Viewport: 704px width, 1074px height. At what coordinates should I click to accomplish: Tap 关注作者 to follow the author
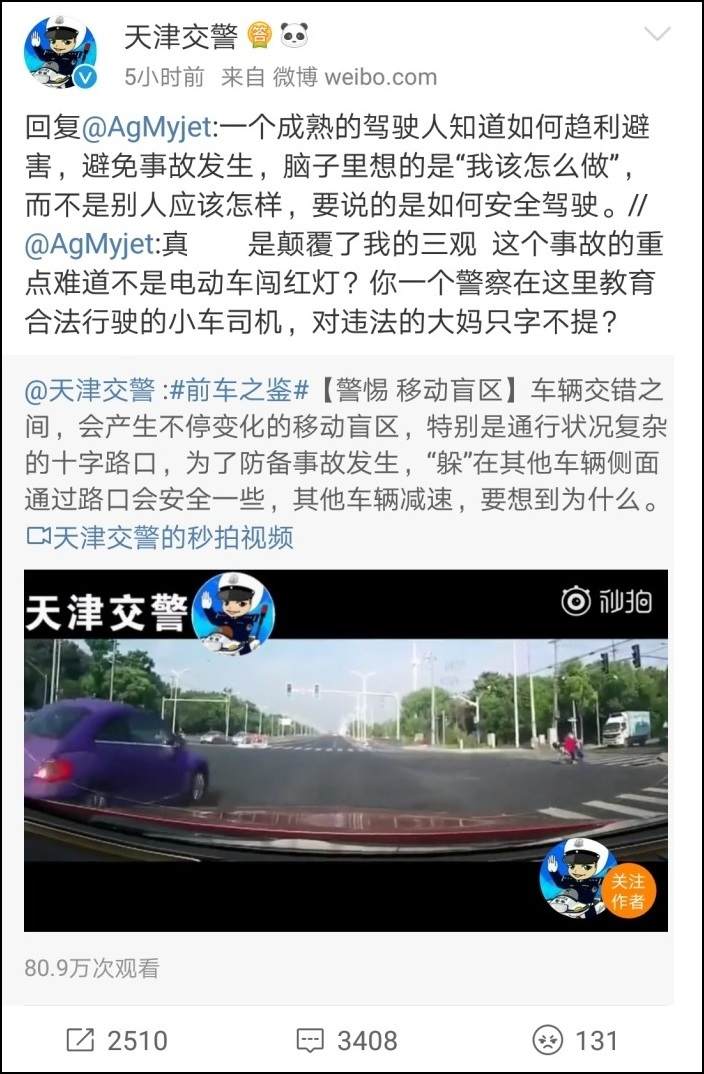628,891
